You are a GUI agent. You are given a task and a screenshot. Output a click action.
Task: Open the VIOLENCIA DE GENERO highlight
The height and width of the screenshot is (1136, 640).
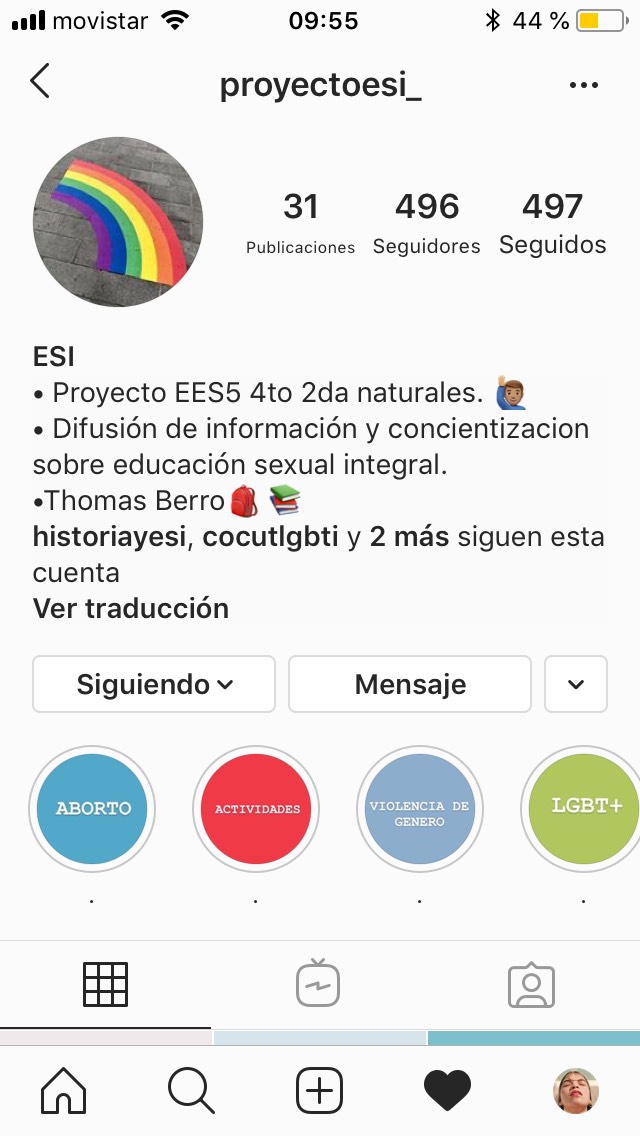420,808
